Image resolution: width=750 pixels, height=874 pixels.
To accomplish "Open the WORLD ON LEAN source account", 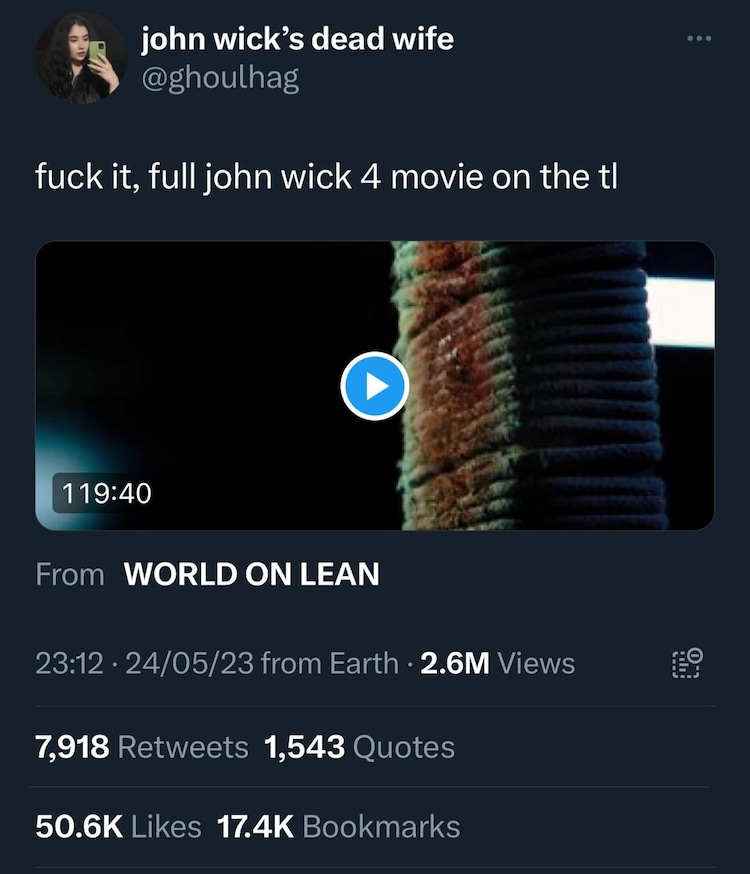I will (251, 575).
